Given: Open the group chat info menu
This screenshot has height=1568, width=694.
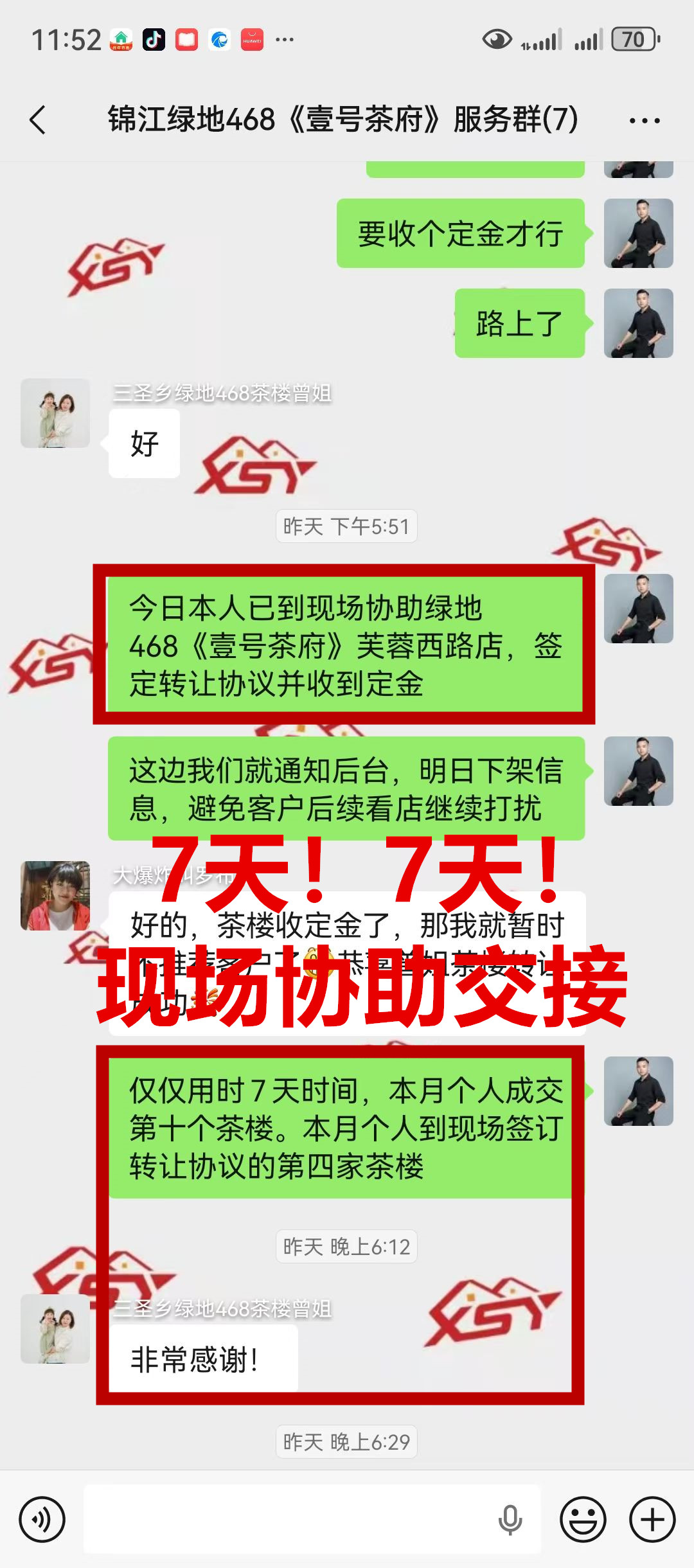Looking at the screenshot, I should 644,120.
